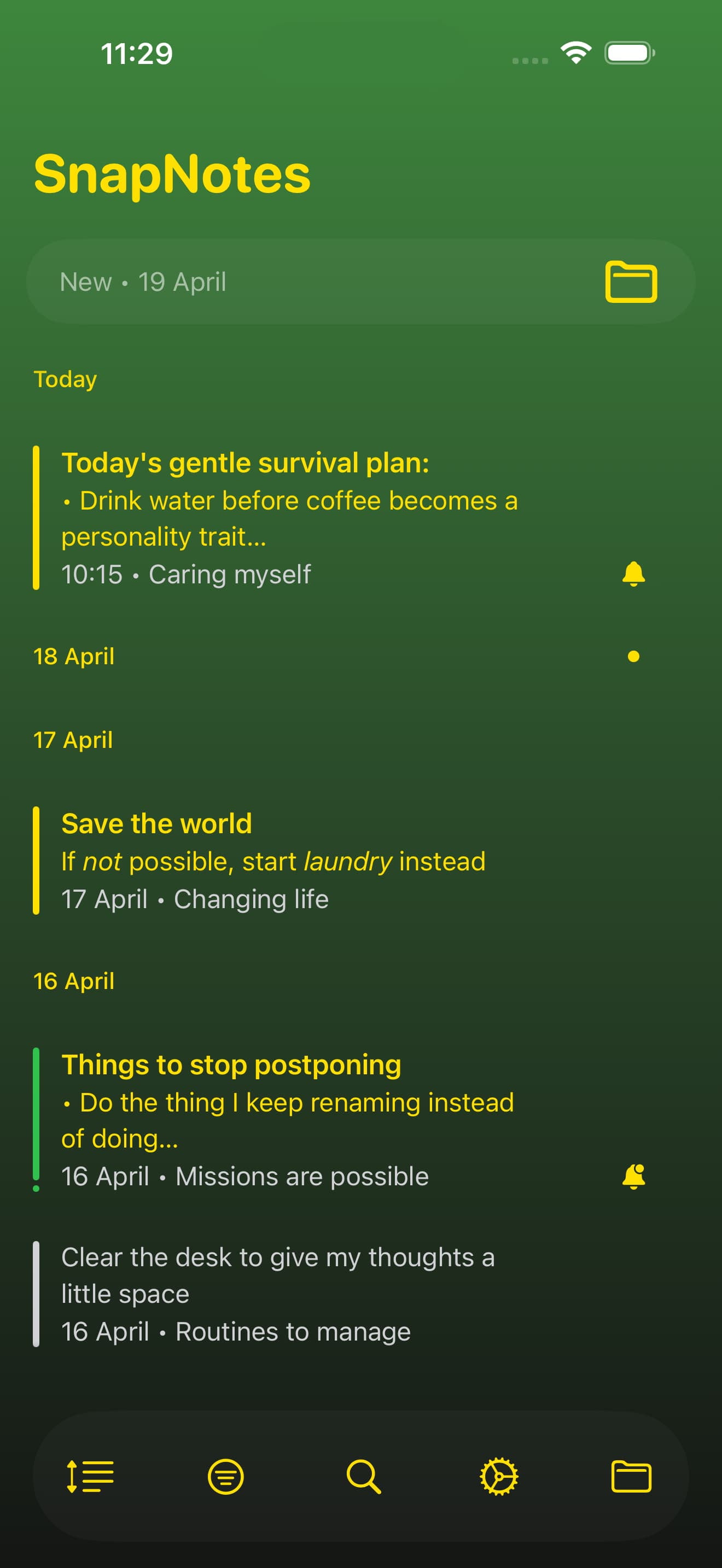722x1568 pixels.
Task: Tap the bell on the survival plan note
Action: (634, 574)
